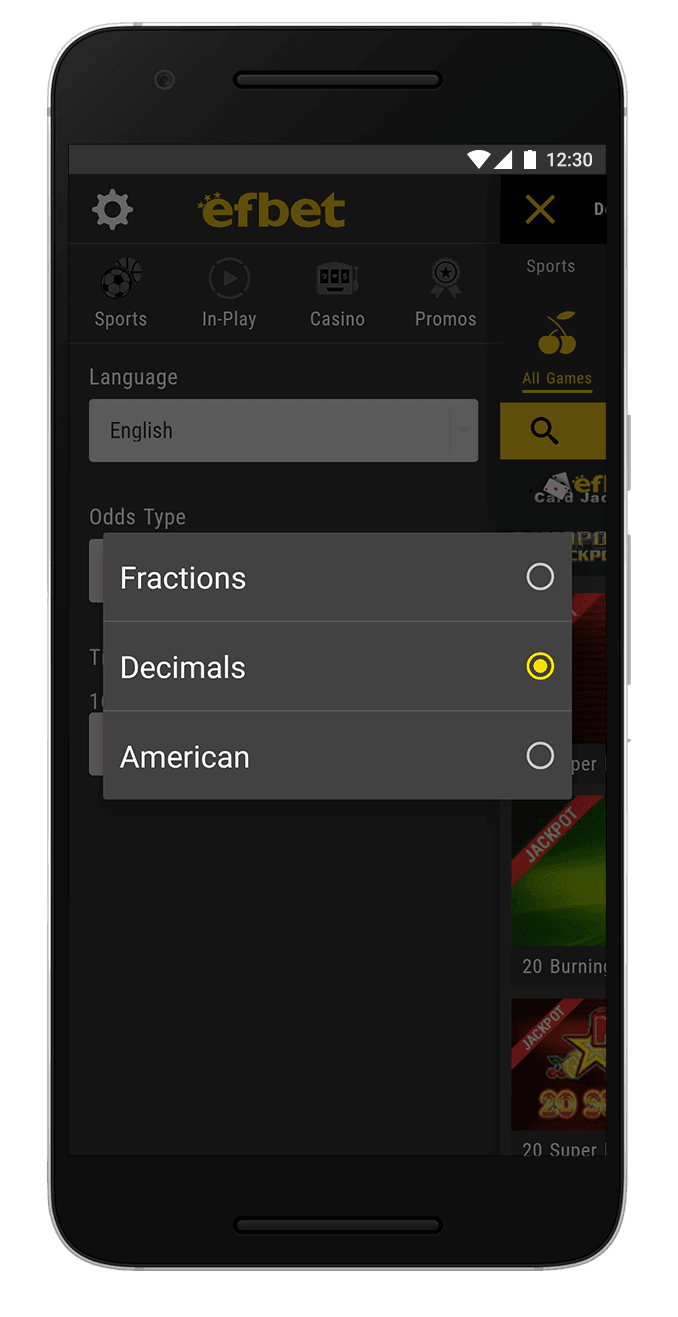Tap the settings gear icon
Viewport: 678px width, 1317px height.
[112, 210]
